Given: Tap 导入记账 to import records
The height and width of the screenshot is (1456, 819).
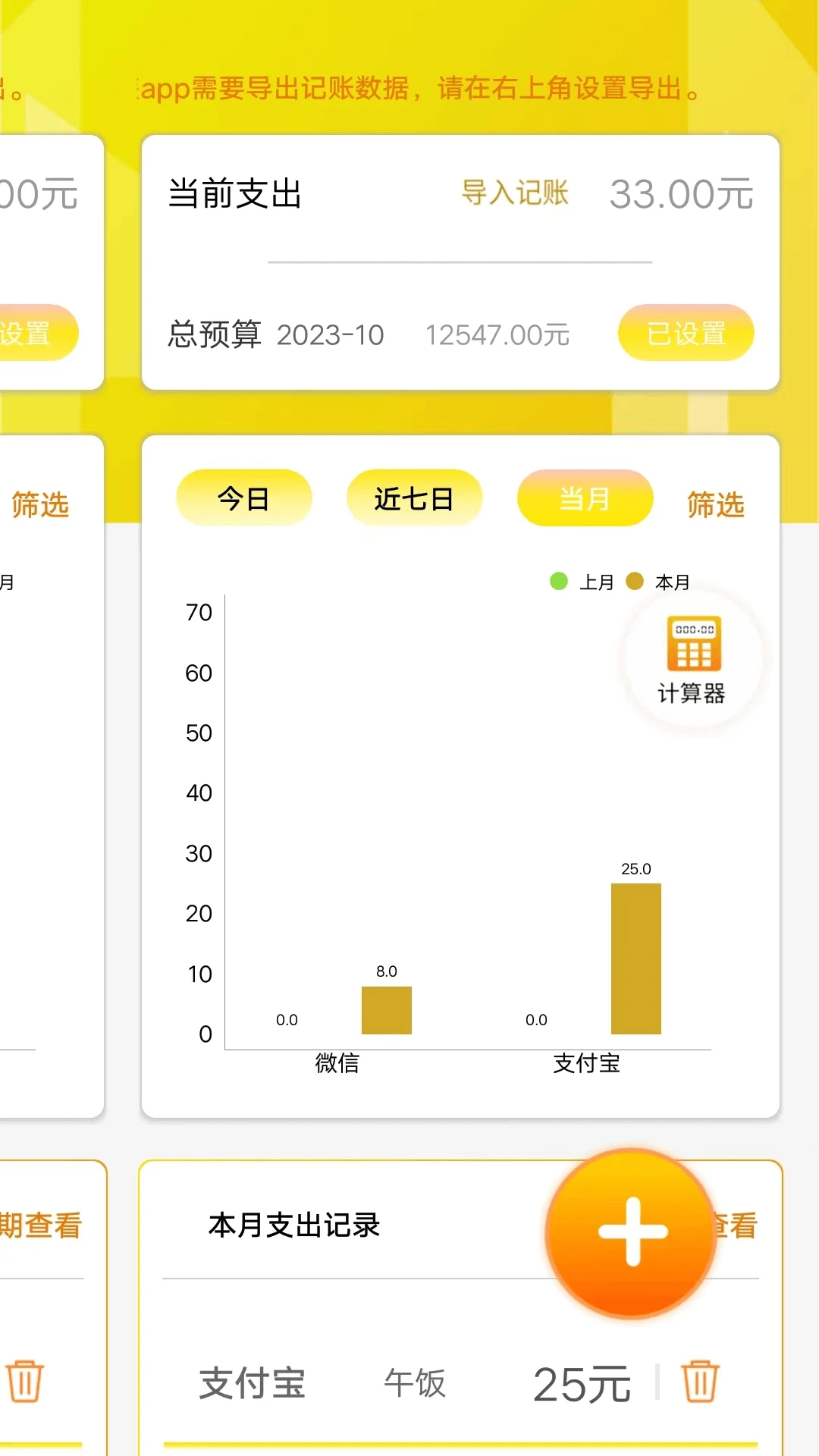Looking at the screenshot, I should tap(515, 193).
